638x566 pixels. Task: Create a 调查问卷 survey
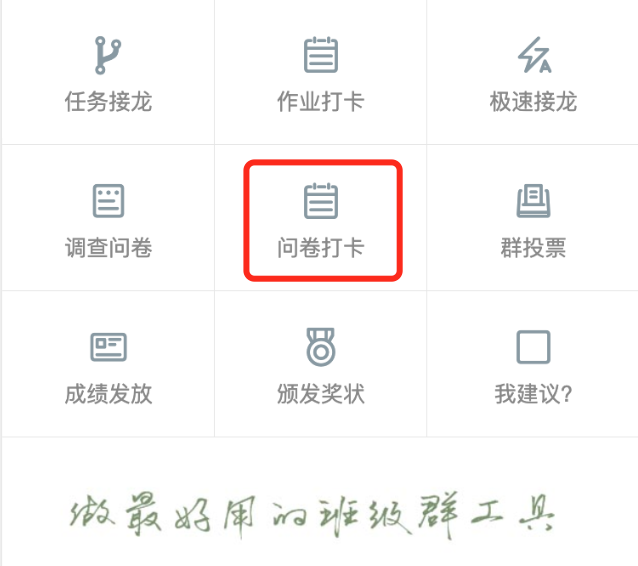108,219
